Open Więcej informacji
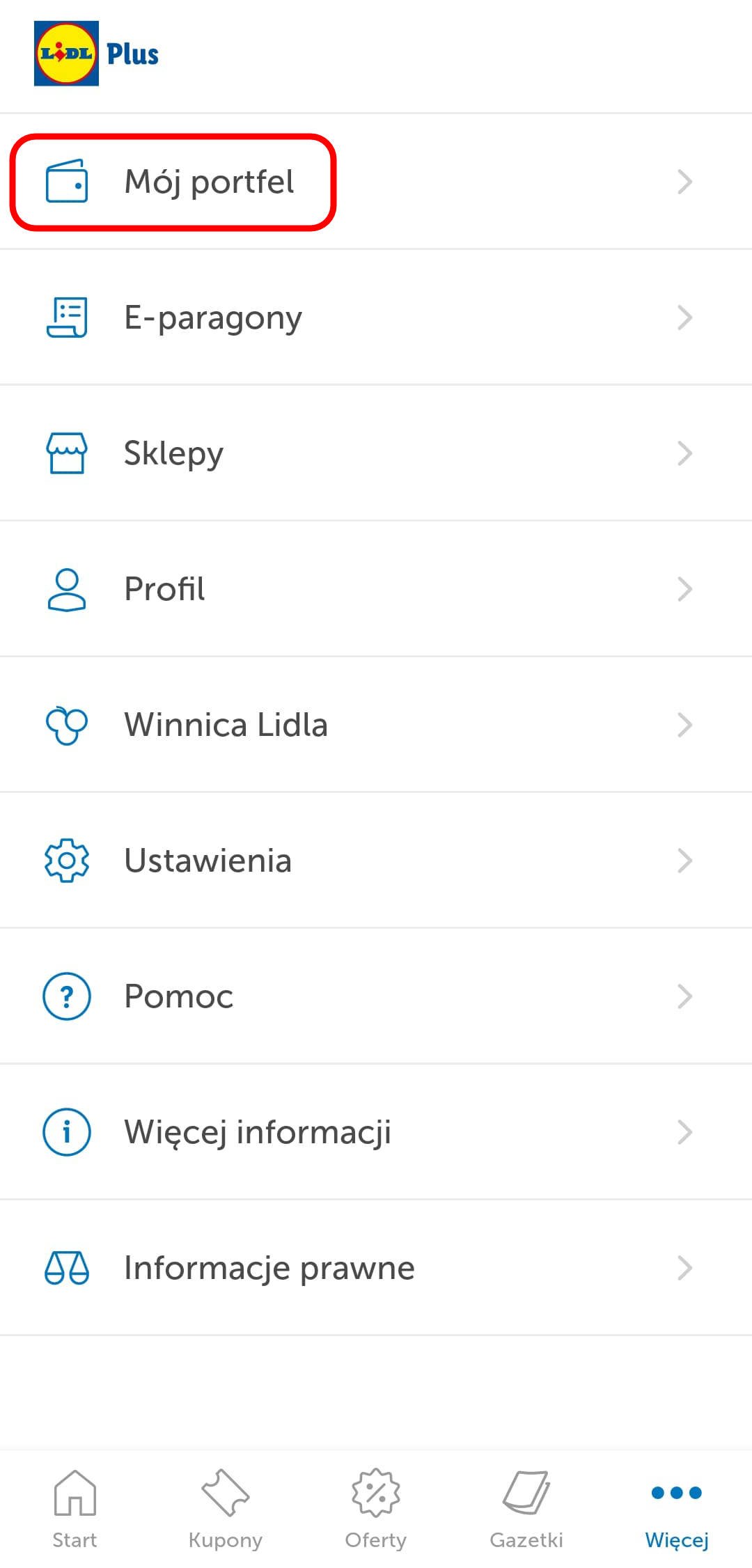This screenshot has width=752, height=1568. (376, 1131)
